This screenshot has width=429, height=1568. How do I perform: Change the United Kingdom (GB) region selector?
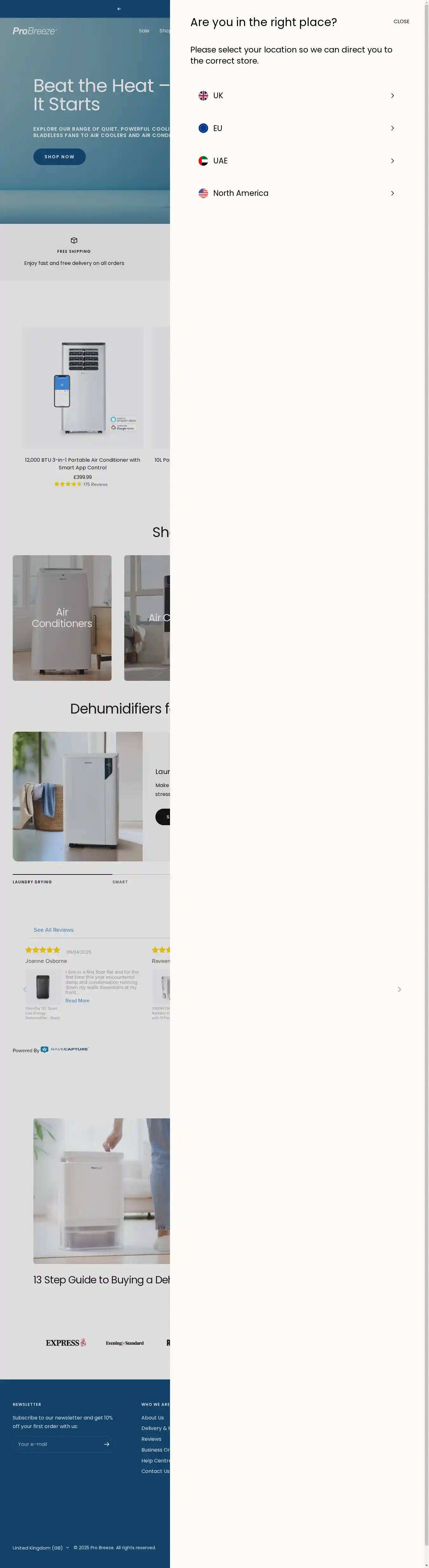41,1547
